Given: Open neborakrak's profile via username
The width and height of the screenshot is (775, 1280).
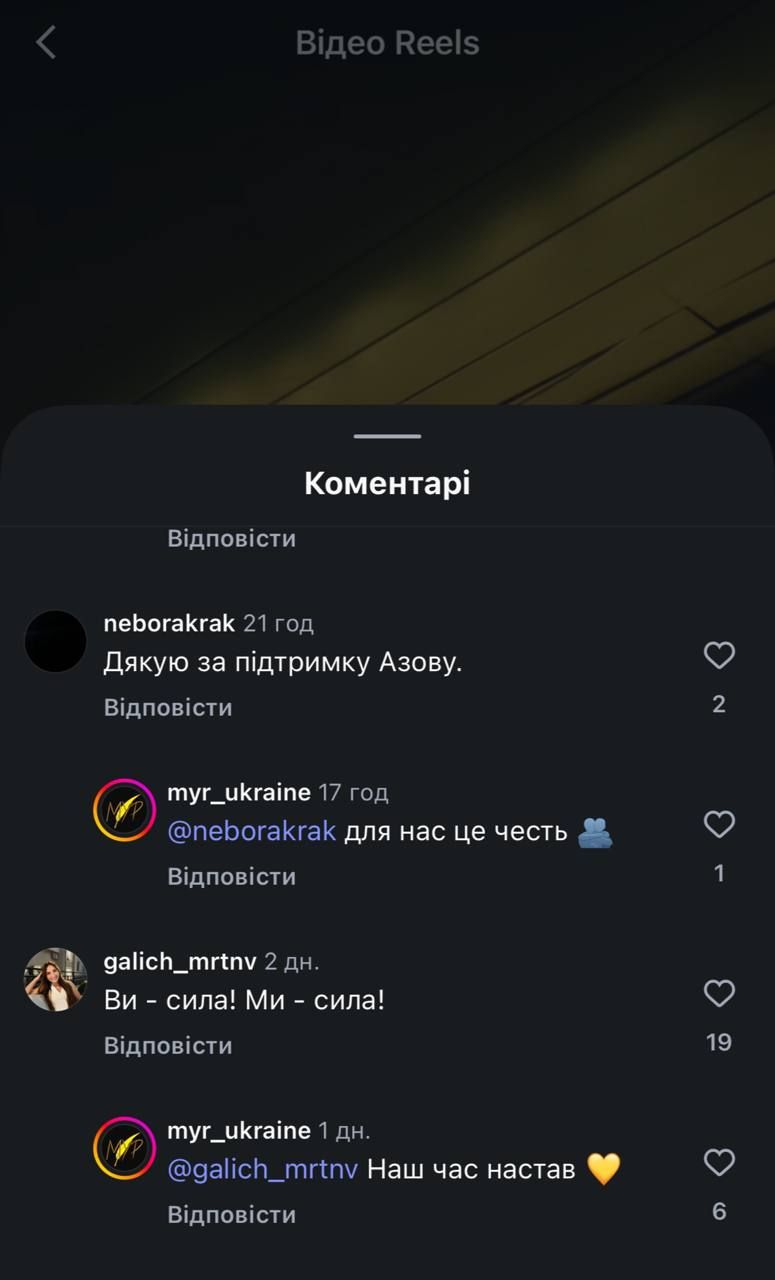Looking at the screenshot, I should pyautogui.click(x=169, y=624).
